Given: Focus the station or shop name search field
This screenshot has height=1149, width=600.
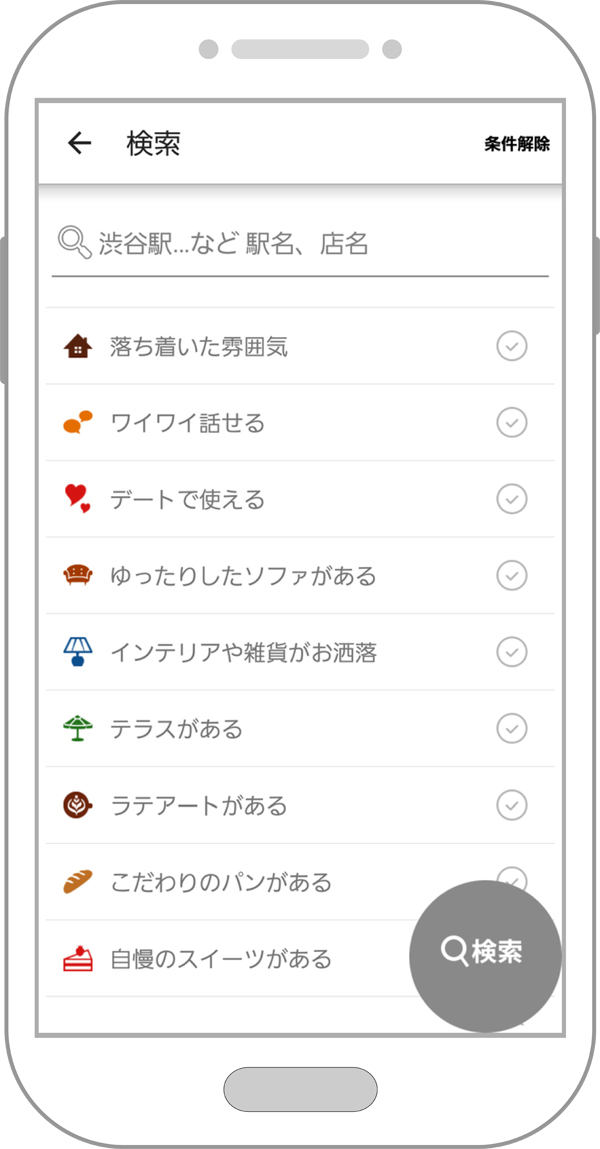Looking at the screenshot, I should [x=300, y=243].
